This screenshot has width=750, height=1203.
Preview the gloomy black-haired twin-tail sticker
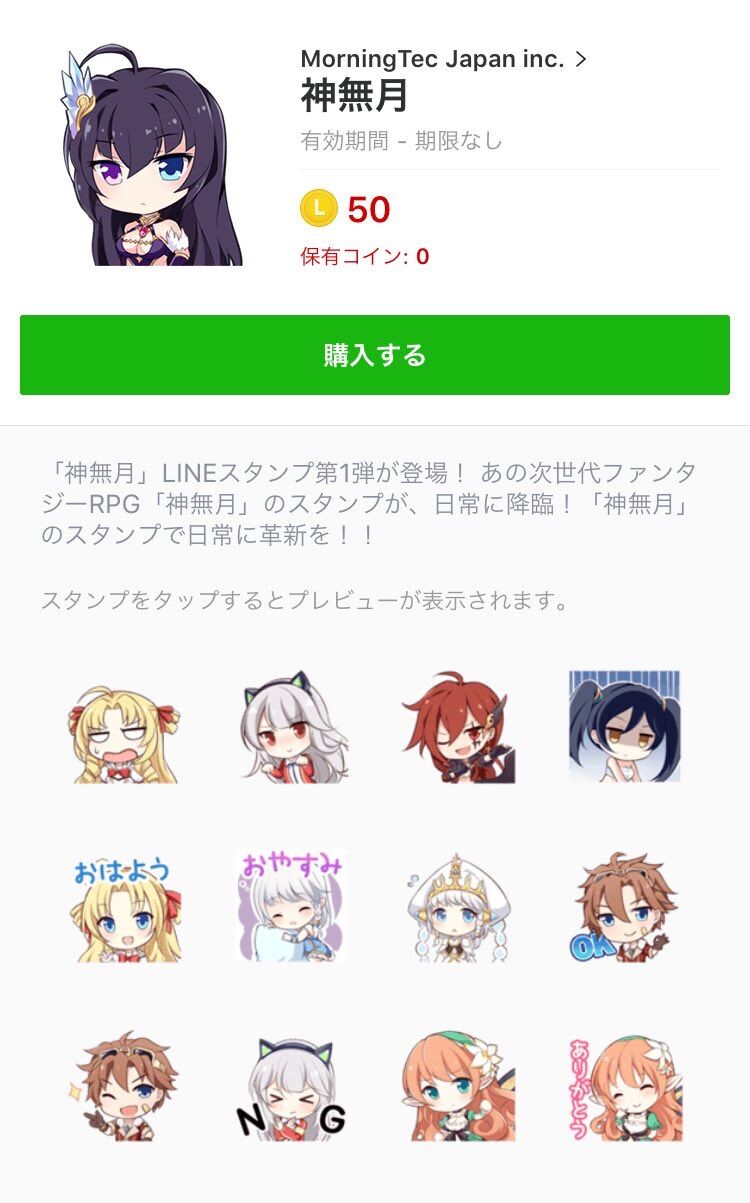click(x=625, y=726)
